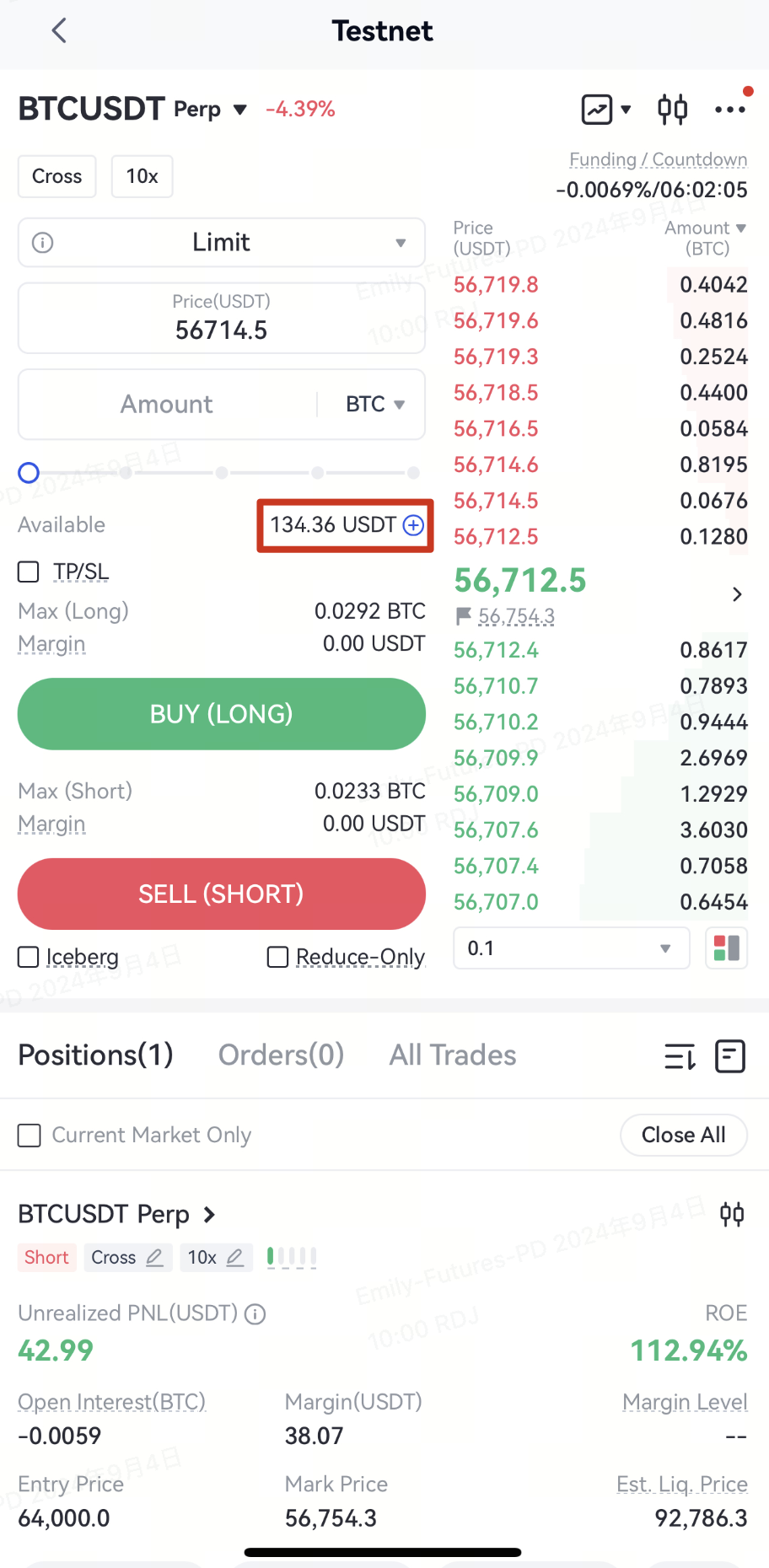Go back from the Testnet screen
Viewport: 769px width, 1568px height.
pos(59,31)
